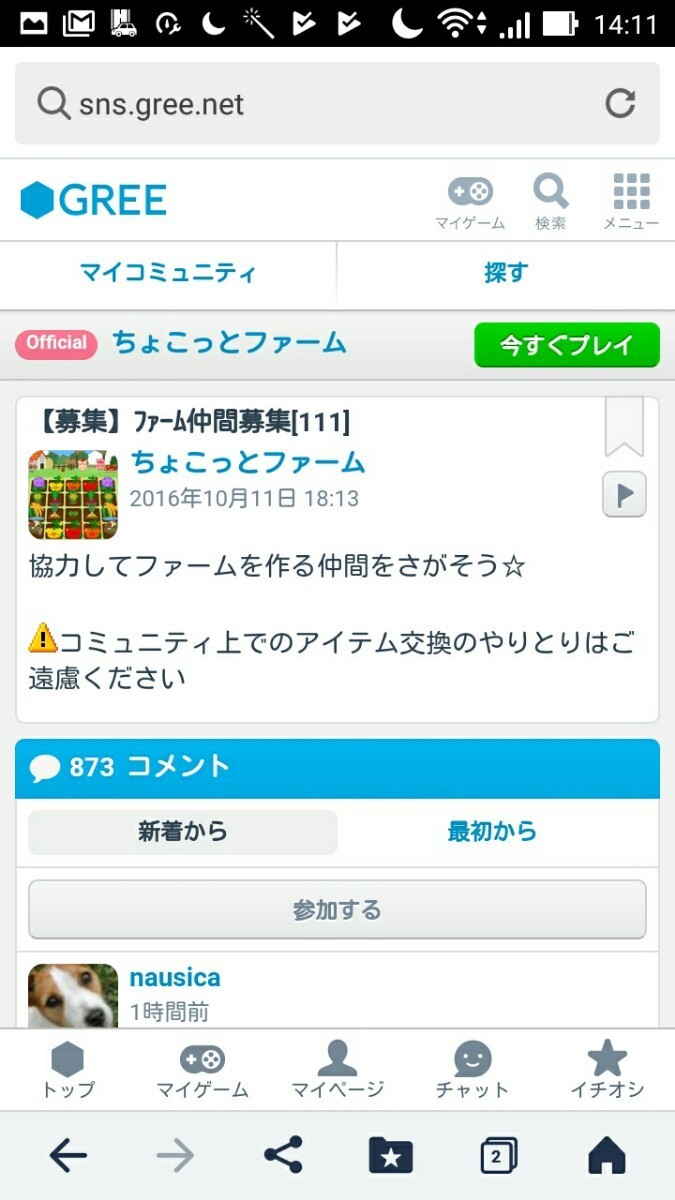This screenshot has height=1200, width=675.
Task: Go to the トップ tab
Action: [67, 1070]
